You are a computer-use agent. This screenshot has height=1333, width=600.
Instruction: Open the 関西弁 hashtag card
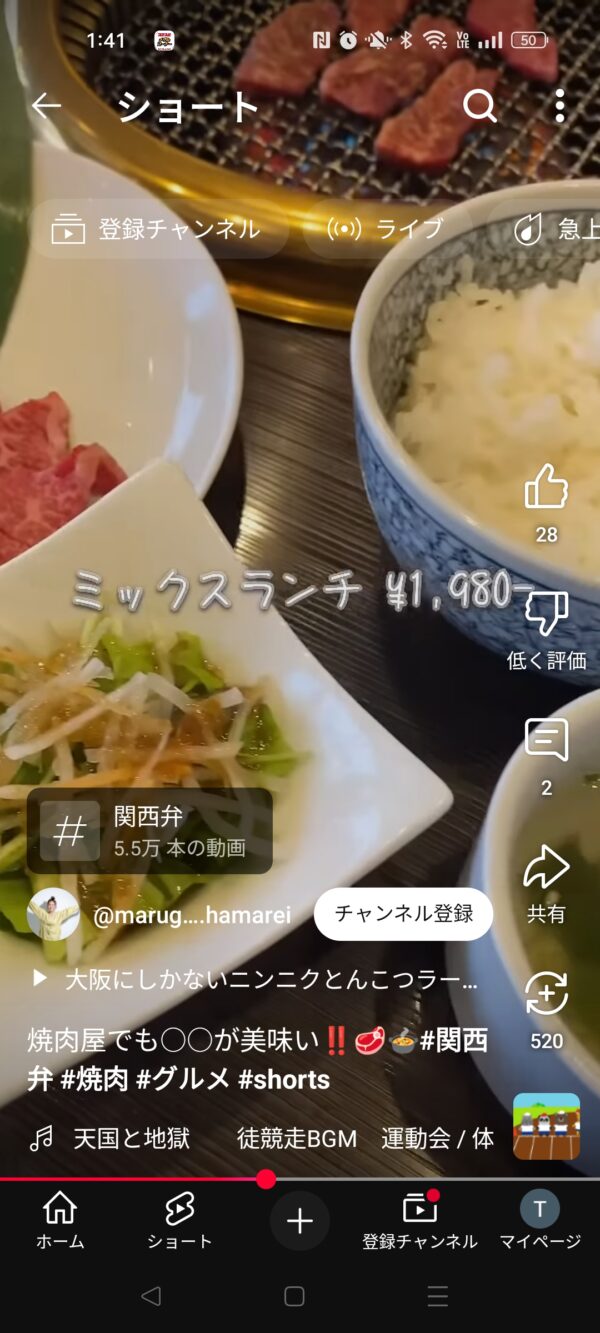coord(150,831)
